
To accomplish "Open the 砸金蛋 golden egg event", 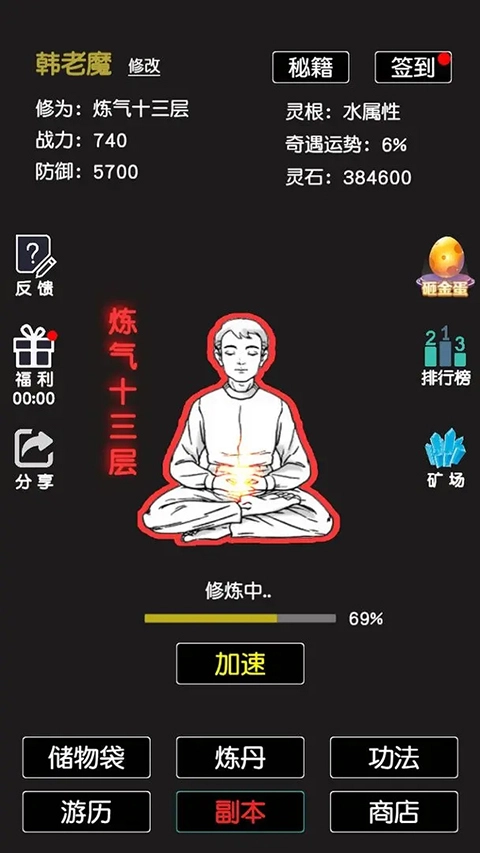I will 445,267.
